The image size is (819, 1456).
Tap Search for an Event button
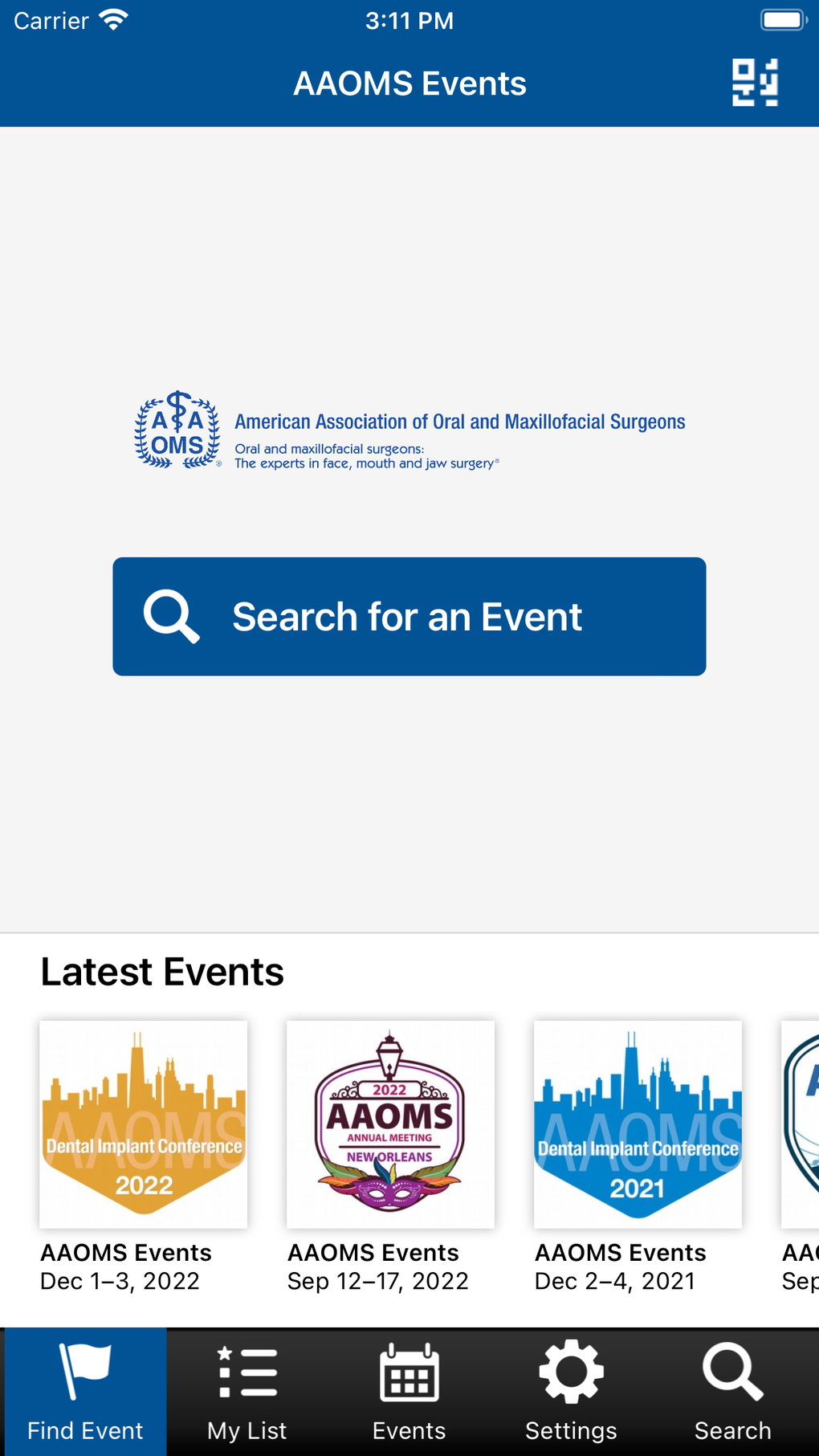pyautogui.click(x=409, y=616)
